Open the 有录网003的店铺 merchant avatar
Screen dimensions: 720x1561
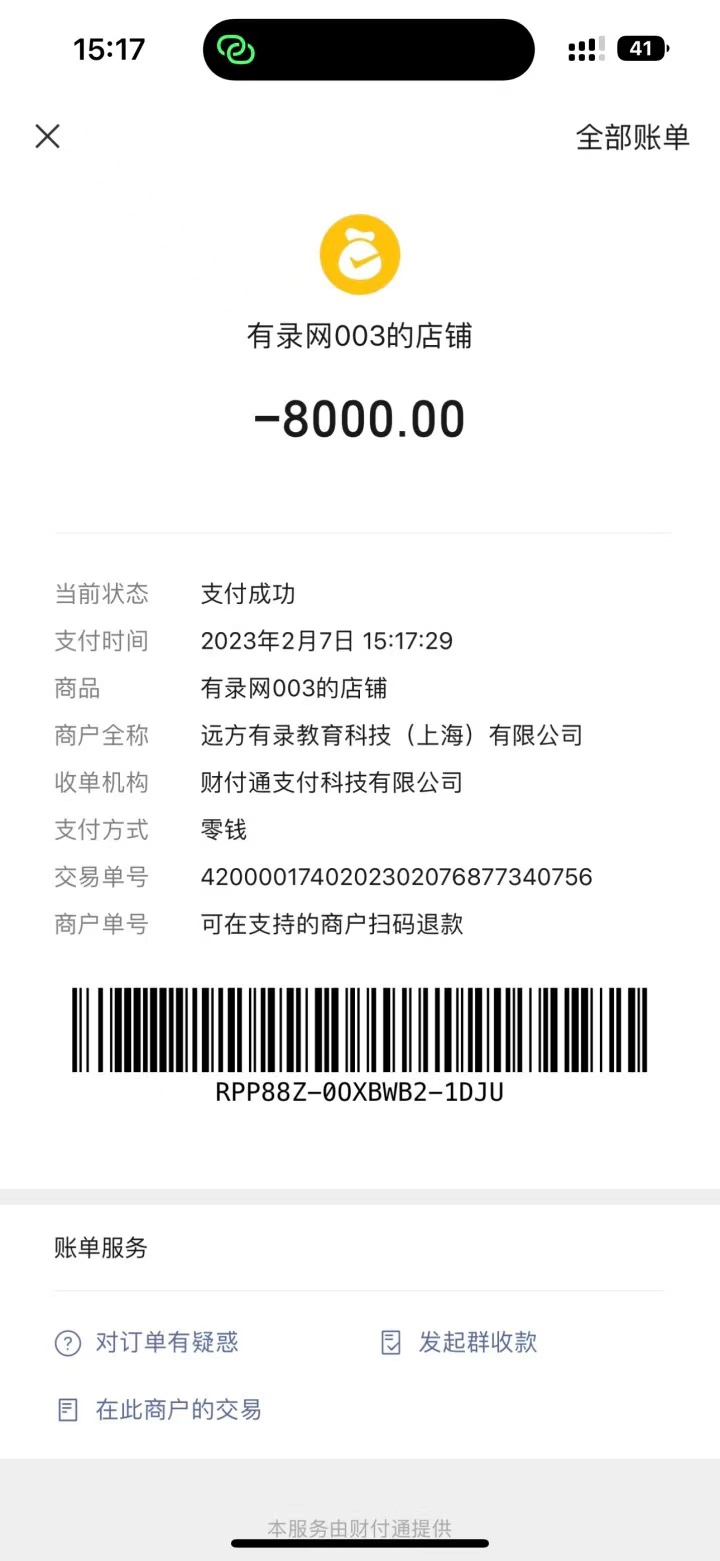pyautogui.click(x=359, y=255)
